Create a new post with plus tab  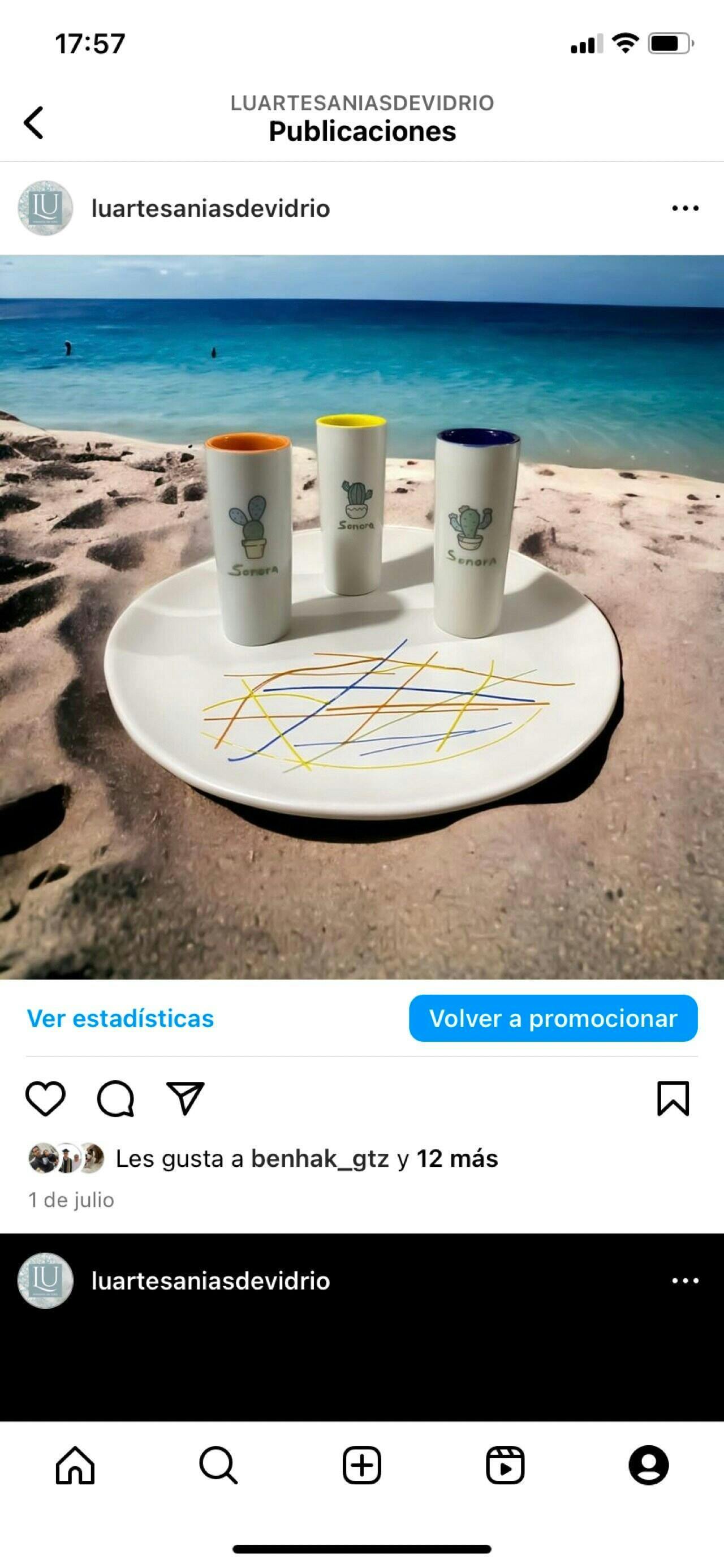coord(362,1465)
